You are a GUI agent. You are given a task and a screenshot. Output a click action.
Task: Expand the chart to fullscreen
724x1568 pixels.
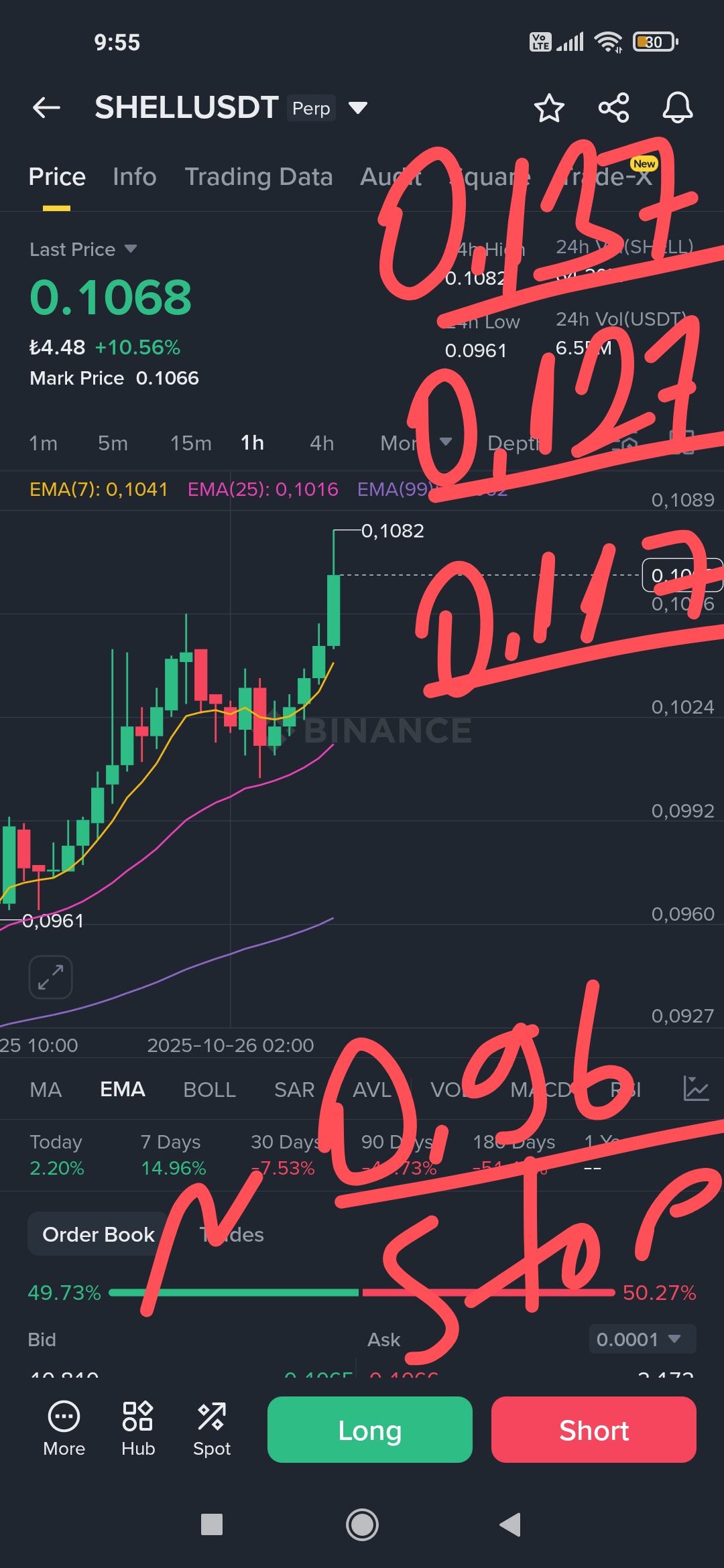pyautogui.click(x=50, y=977)
